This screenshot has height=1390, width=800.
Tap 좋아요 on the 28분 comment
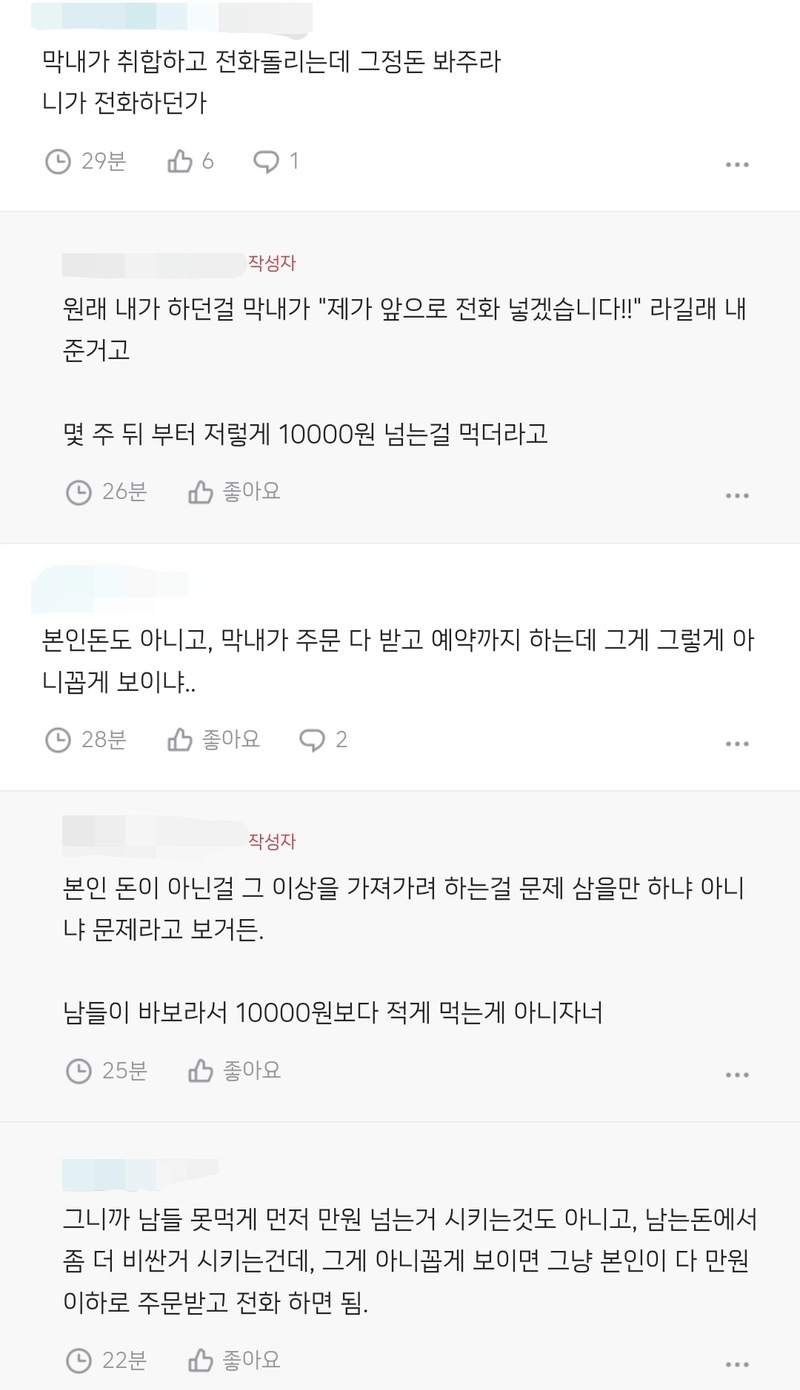pos(214,739)
